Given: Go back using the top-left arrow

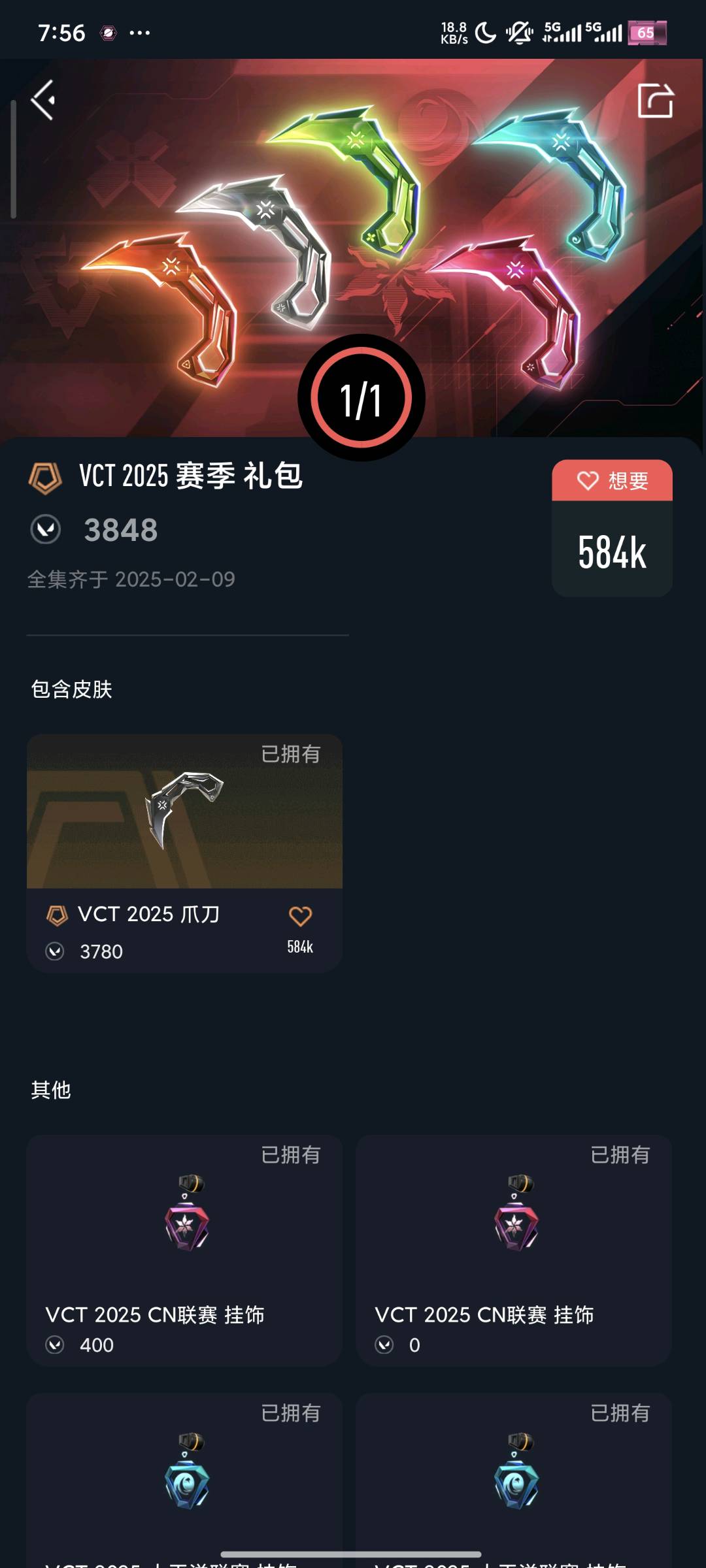Looking at the screenshot, I should (x=43, y=101).
